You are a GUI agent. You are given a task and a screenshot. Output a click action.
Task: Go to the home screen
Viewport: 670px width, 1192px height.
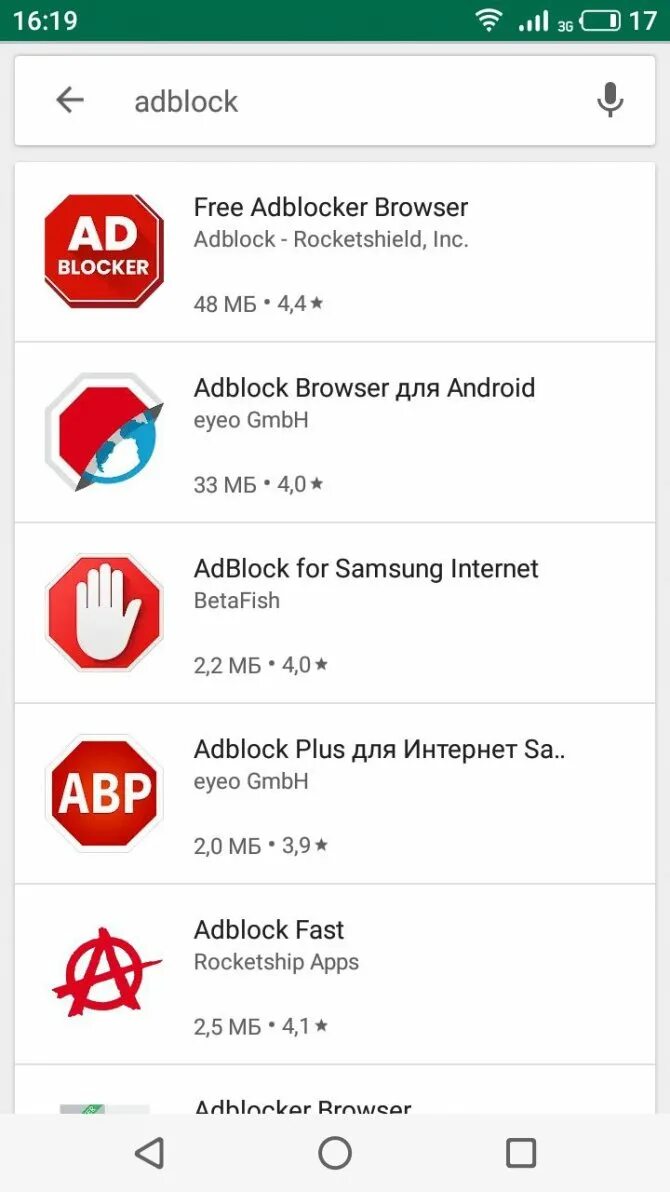[335, 1153]
